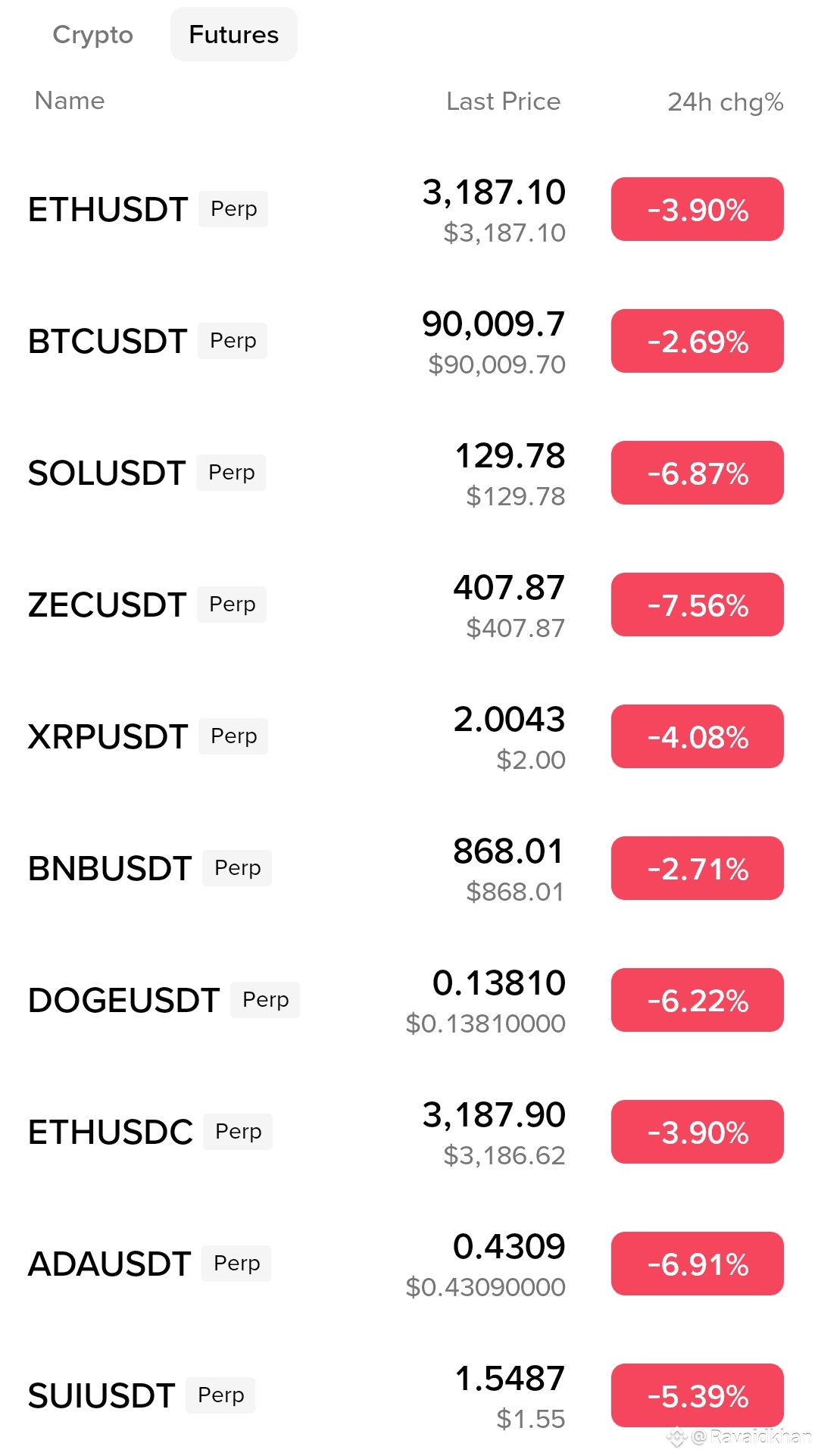Switch to the Crypto tab
Screen dimensions: 818x1456
92,35
